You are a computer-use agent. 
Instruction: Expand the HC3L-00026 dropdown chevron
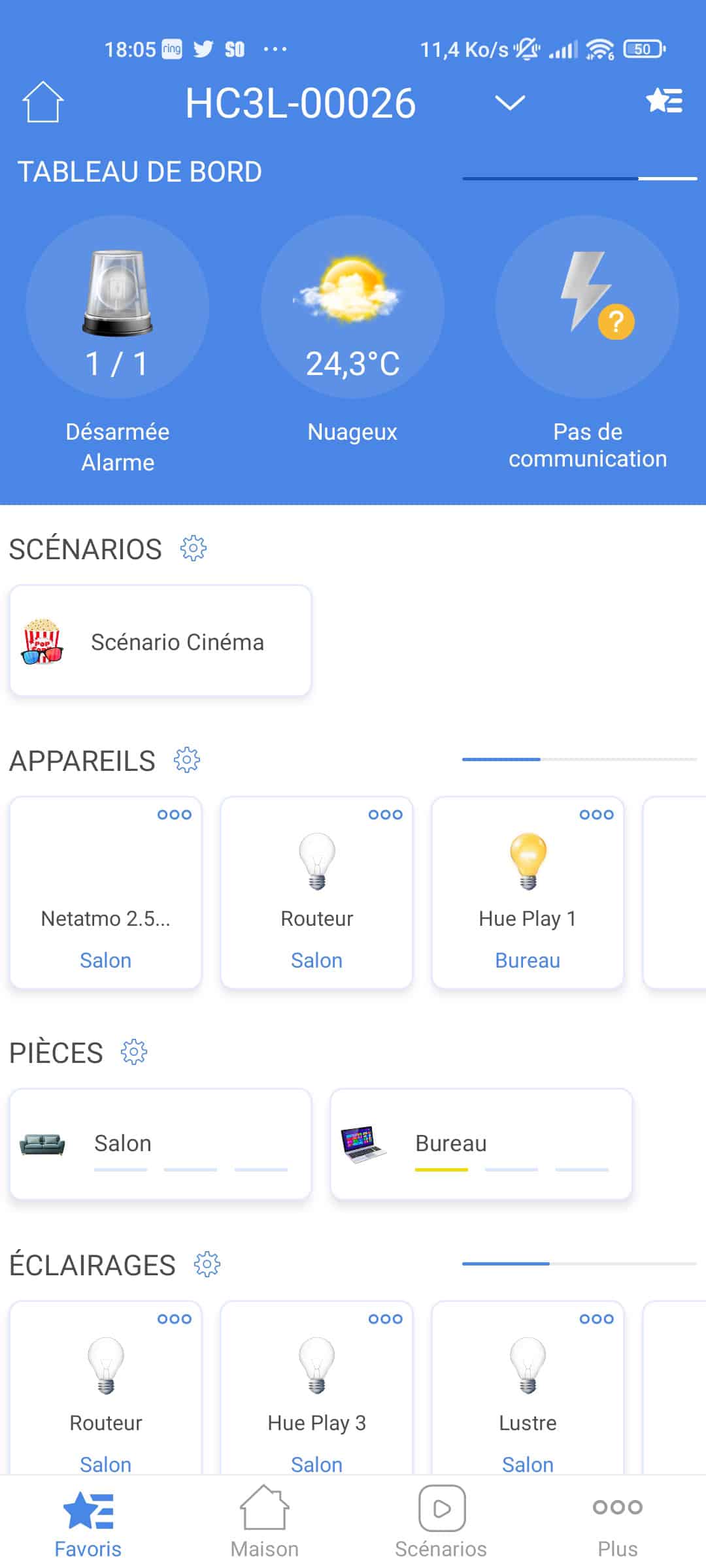pos(509,103)
